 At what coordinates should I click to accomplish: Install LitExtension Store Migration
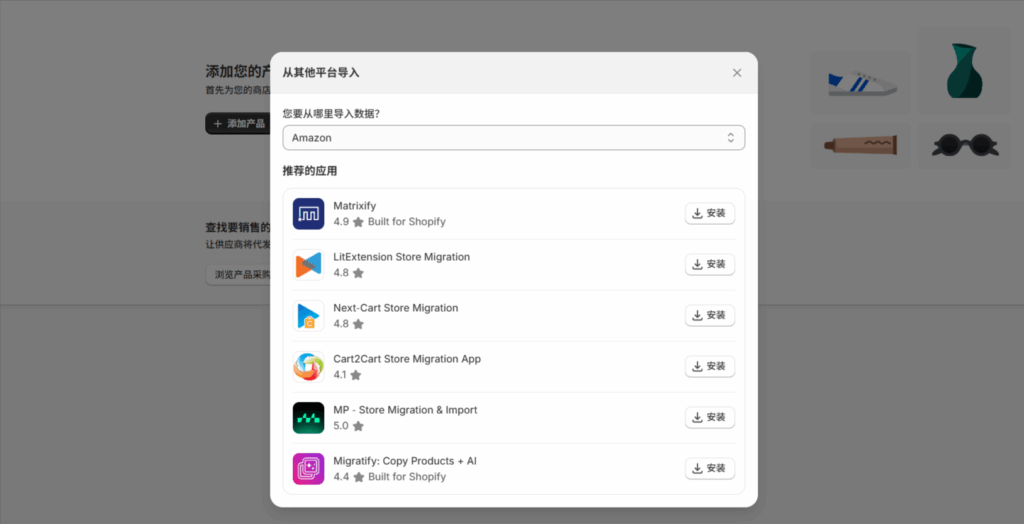click(x=709, y=264)
